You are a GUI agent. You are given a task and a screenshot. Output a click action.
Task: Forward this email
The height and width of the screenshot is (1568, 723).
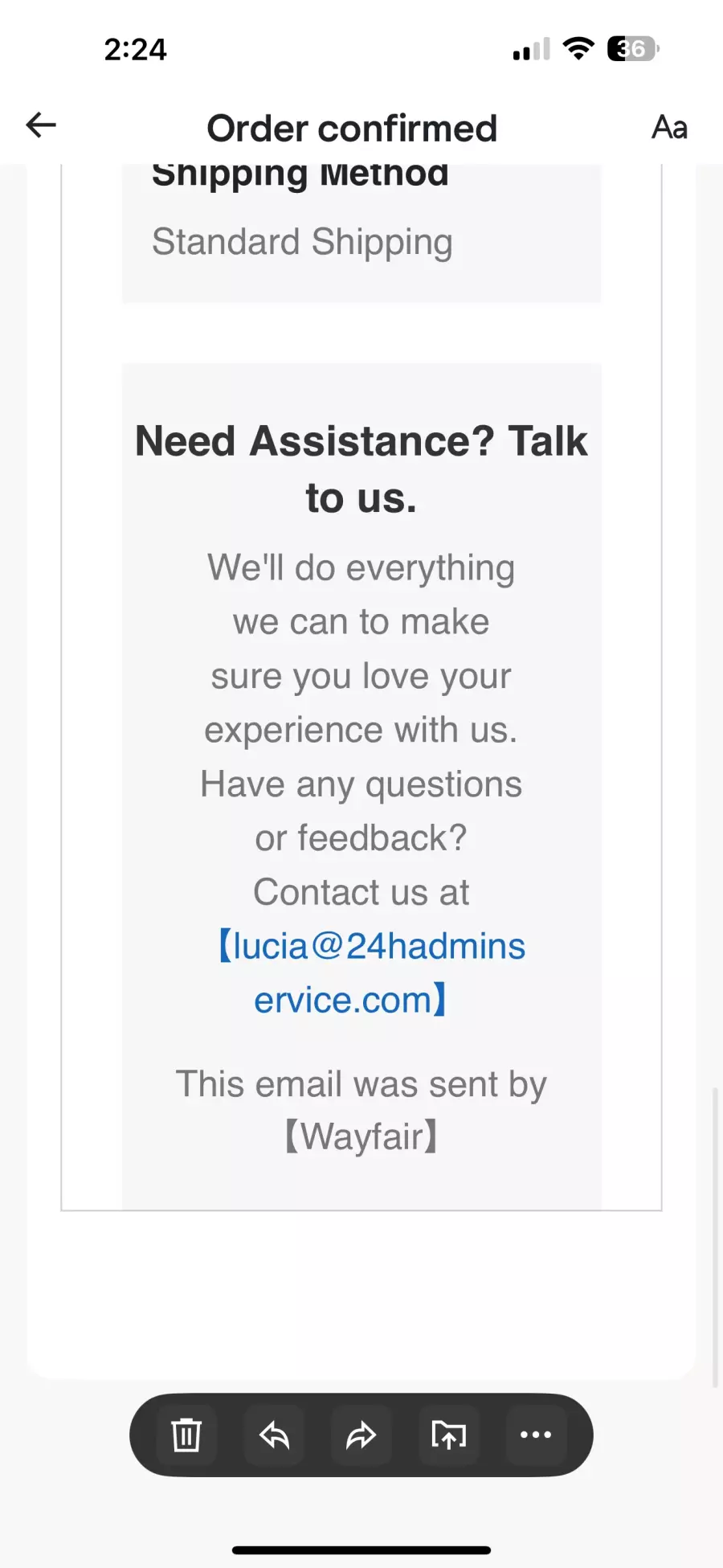(x=361, y=1435)
